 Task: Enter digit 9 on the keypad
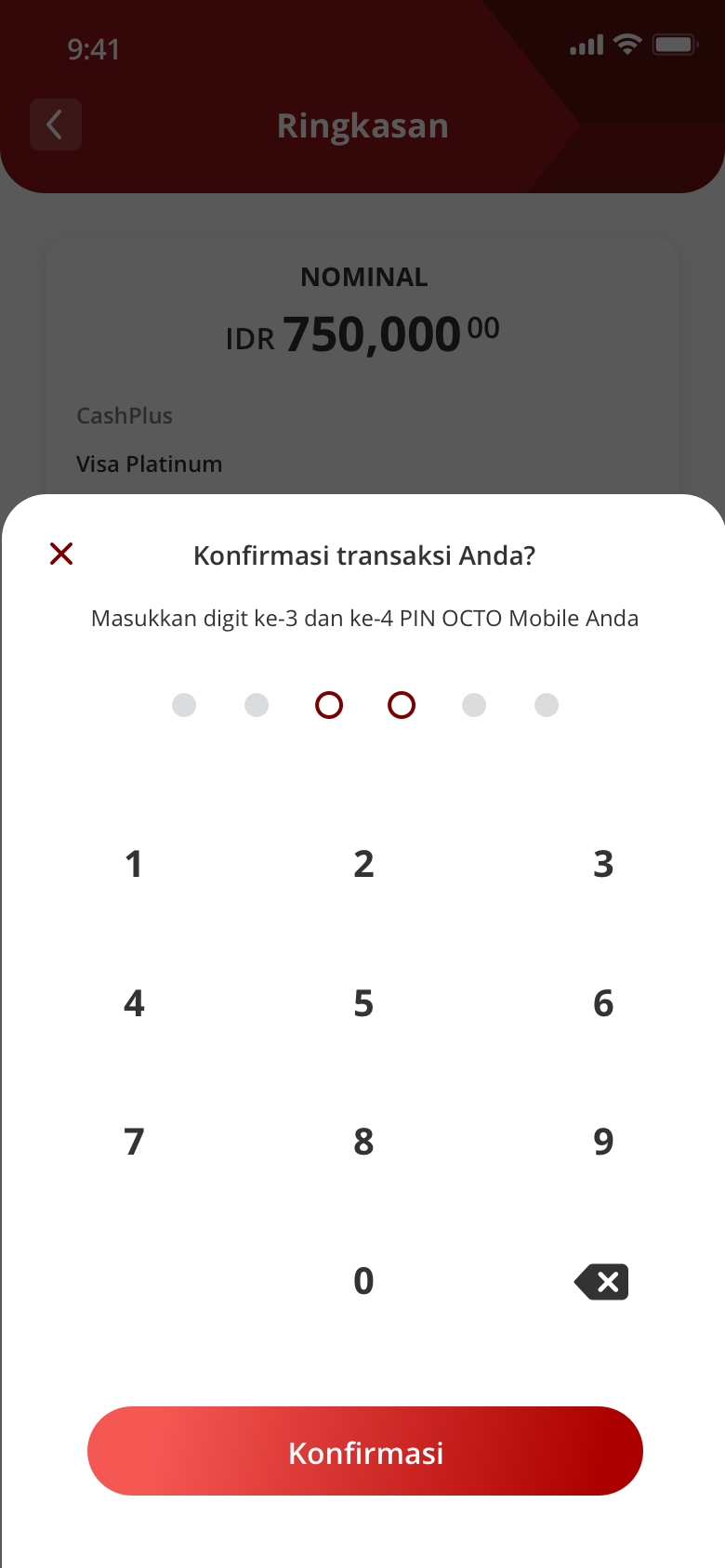603,1142
